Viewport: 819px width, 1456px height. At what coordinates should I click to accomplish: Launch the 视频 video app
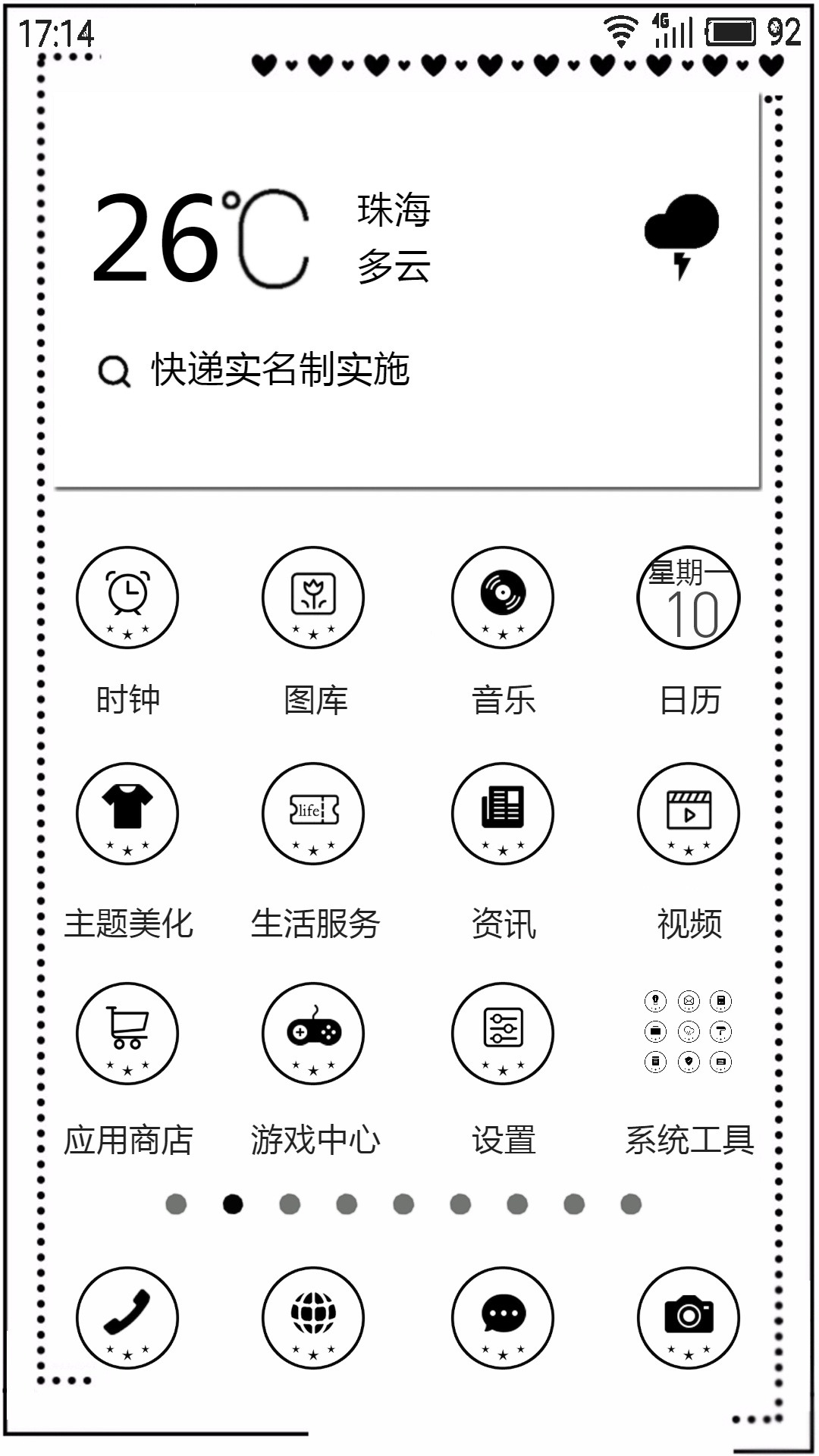[689, 814]
